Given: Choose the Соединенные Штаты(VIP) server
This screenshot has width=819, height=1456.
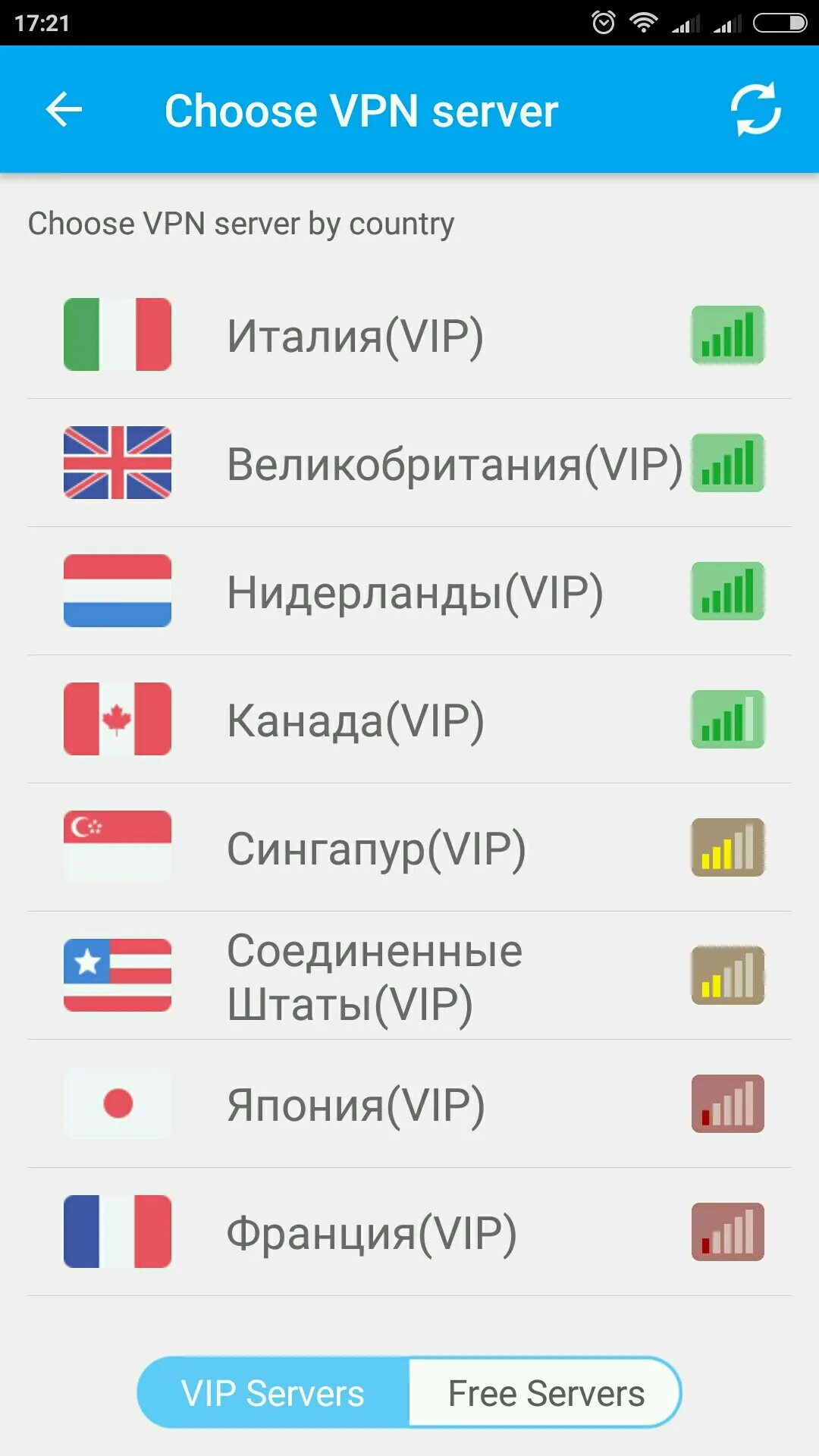Looking at the screenshot, I should [x=375, y=976].
